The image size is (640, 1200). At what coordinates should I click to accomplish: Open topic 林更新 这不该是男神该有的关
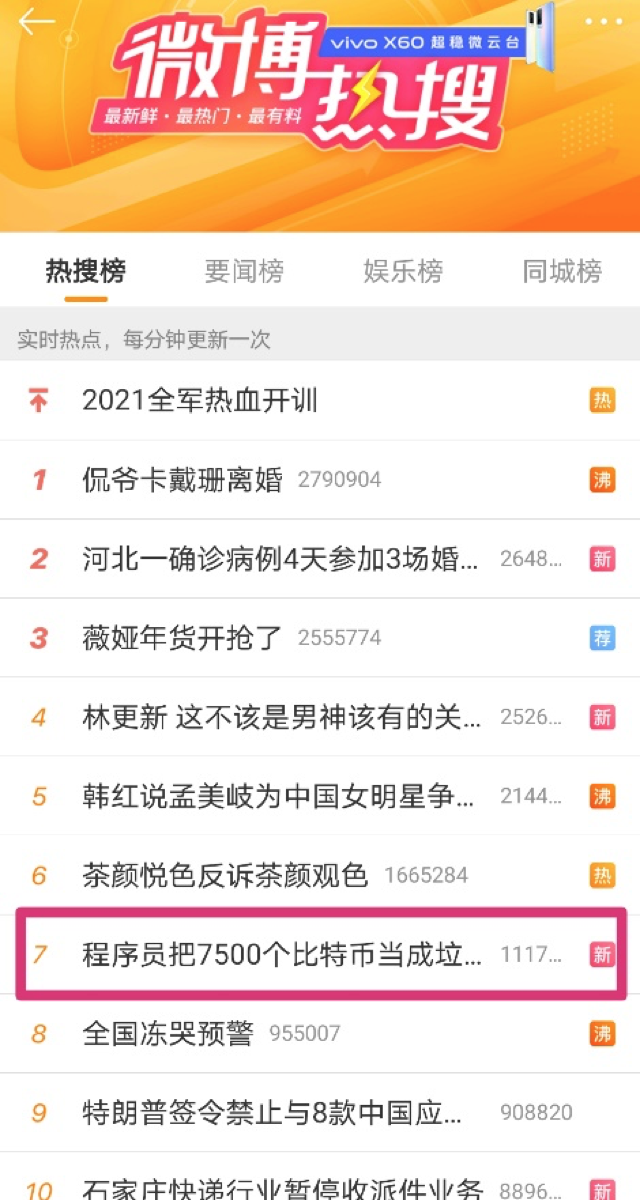click(281, 717)
